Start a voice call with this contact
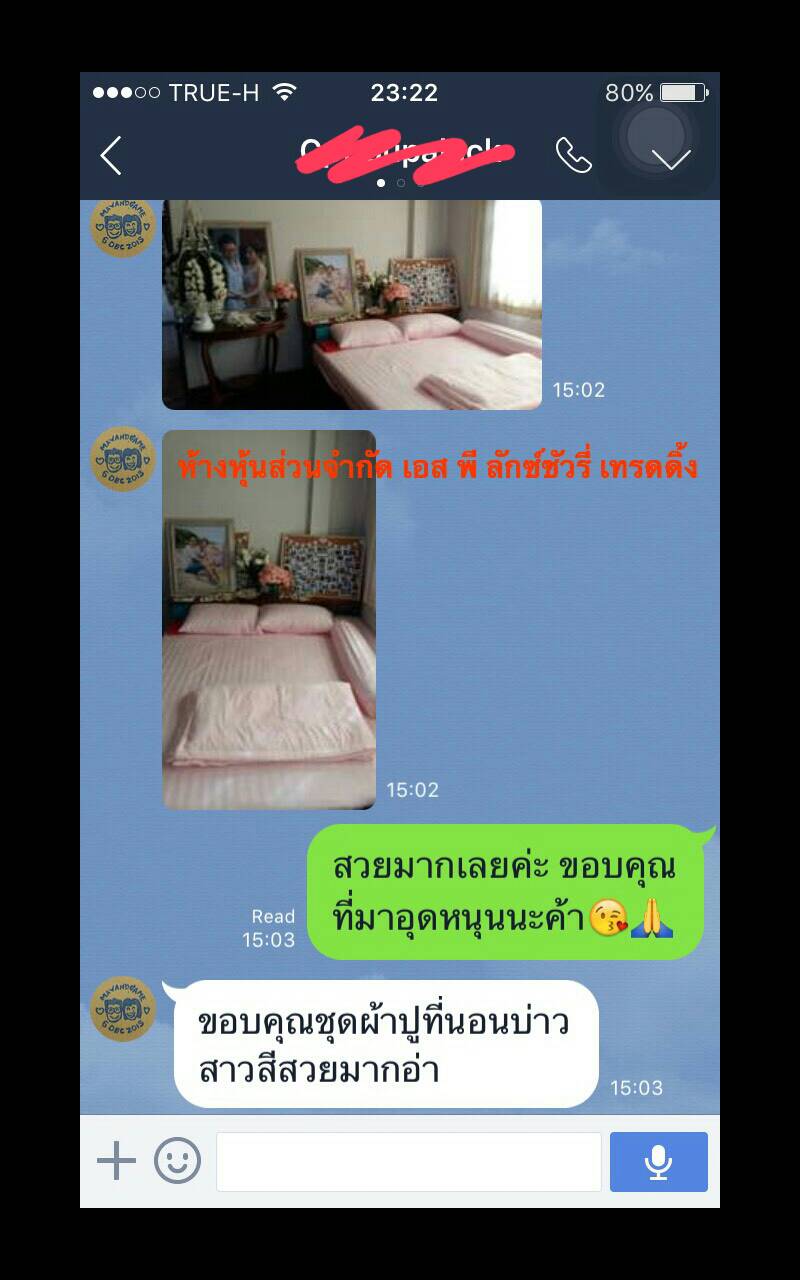Image resolution: width=800 pixels, height=1280 pixels. click(573, 155)
